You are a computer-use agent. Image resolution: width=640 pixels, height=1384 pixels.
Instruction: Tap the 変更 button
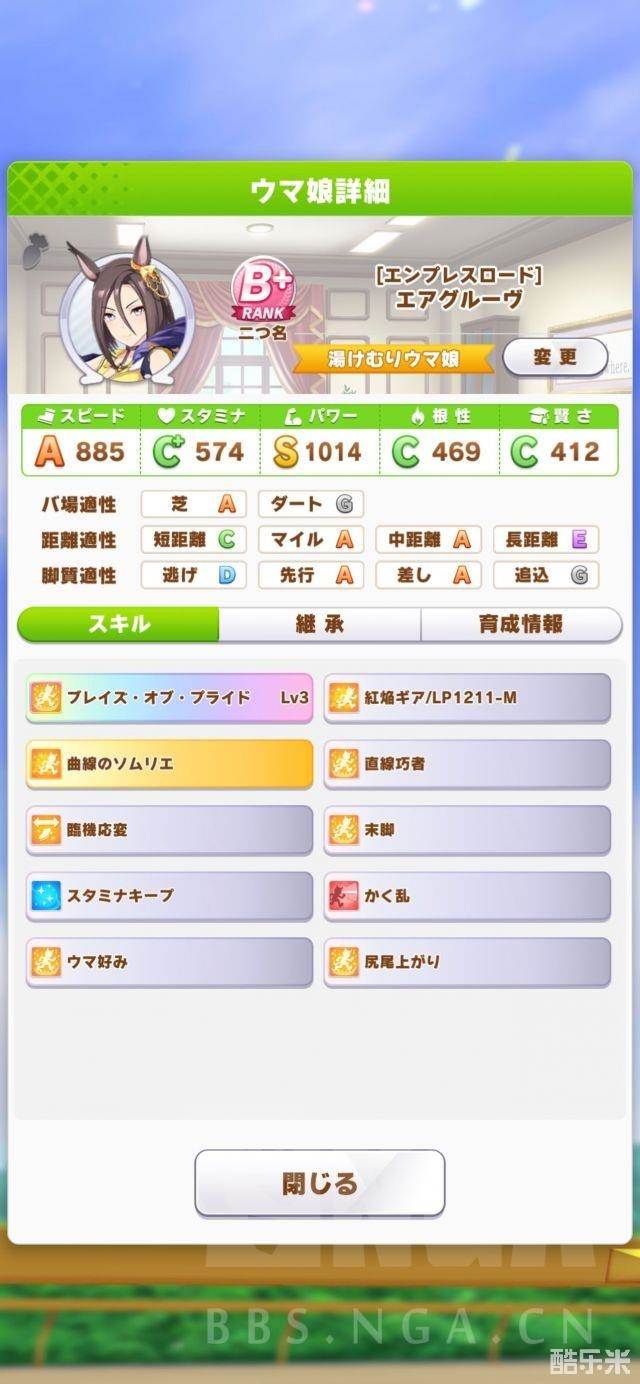tap(555, 357)
